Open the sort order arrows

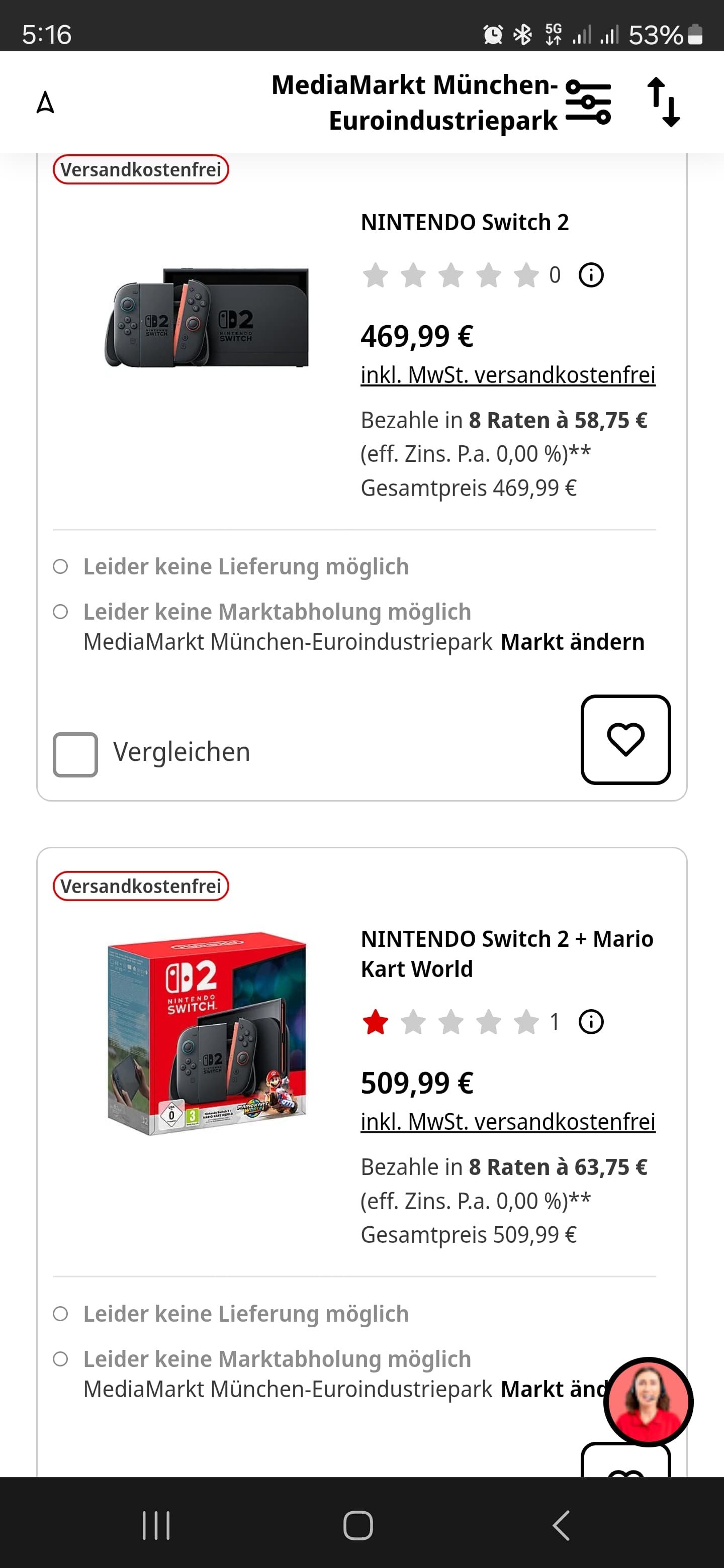663,102
